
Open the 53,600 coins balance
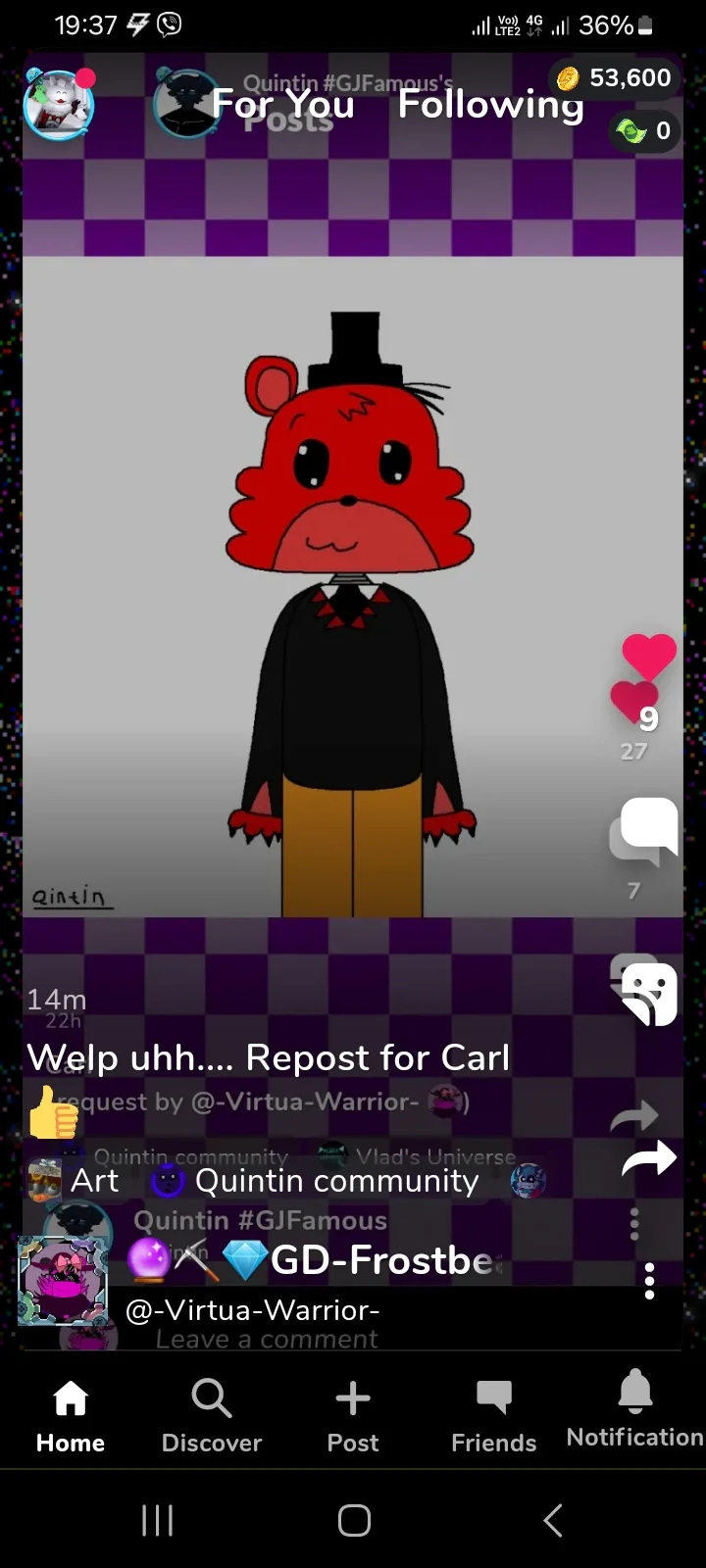(x=614, y=77)
